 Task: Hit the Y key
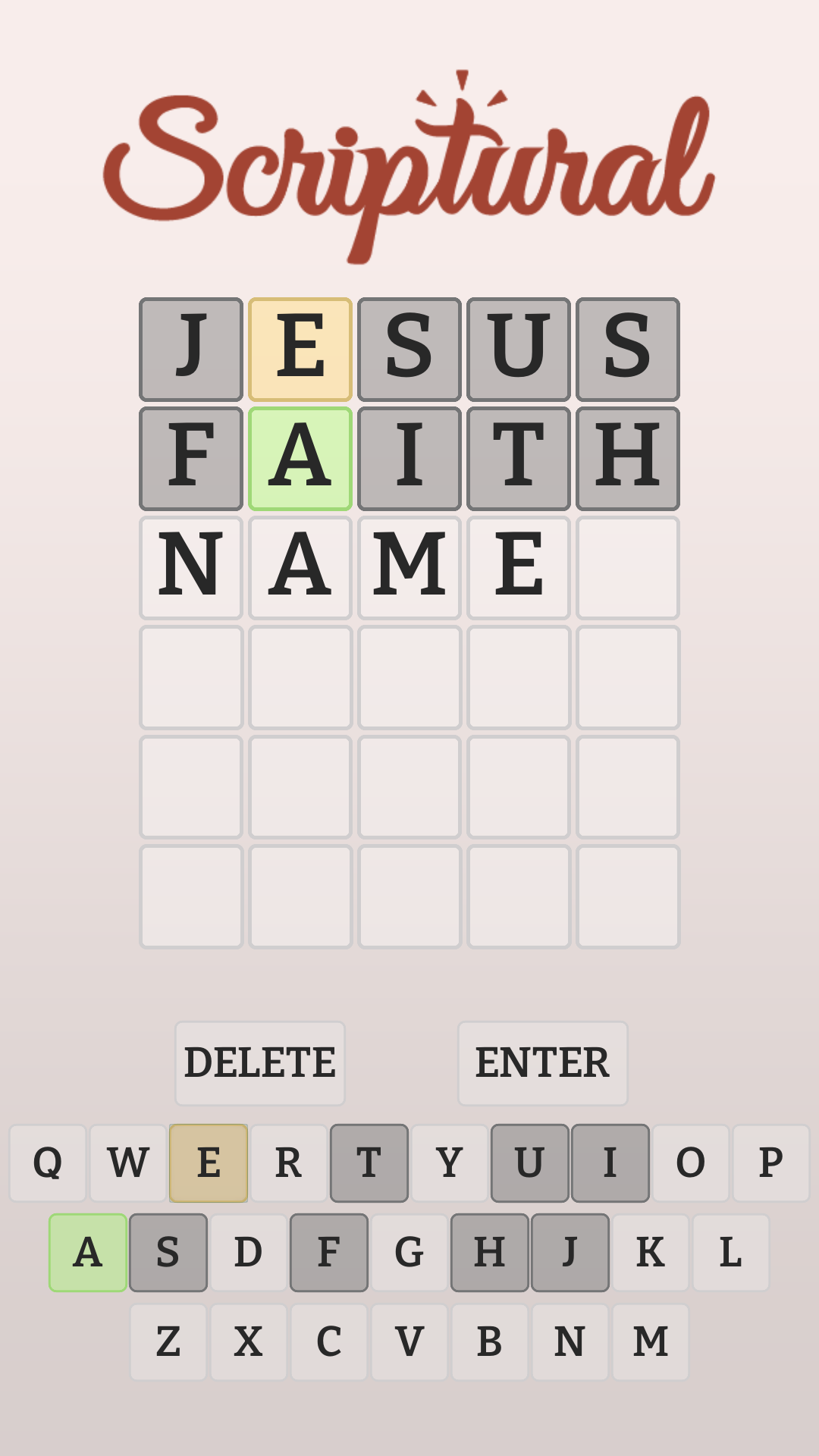pos(450,1163)
